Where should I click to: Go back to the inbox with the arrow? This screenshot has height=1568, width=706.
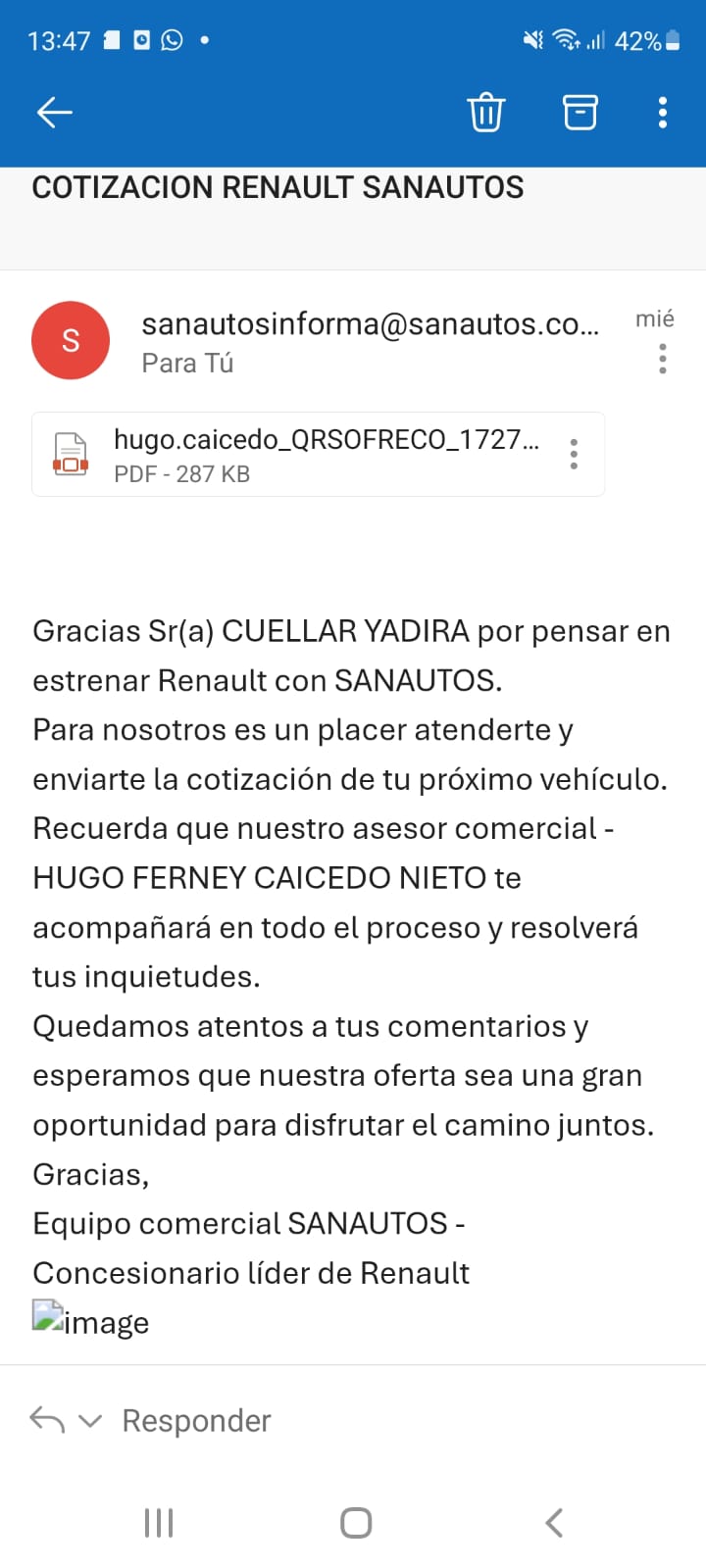click(55, 113)
